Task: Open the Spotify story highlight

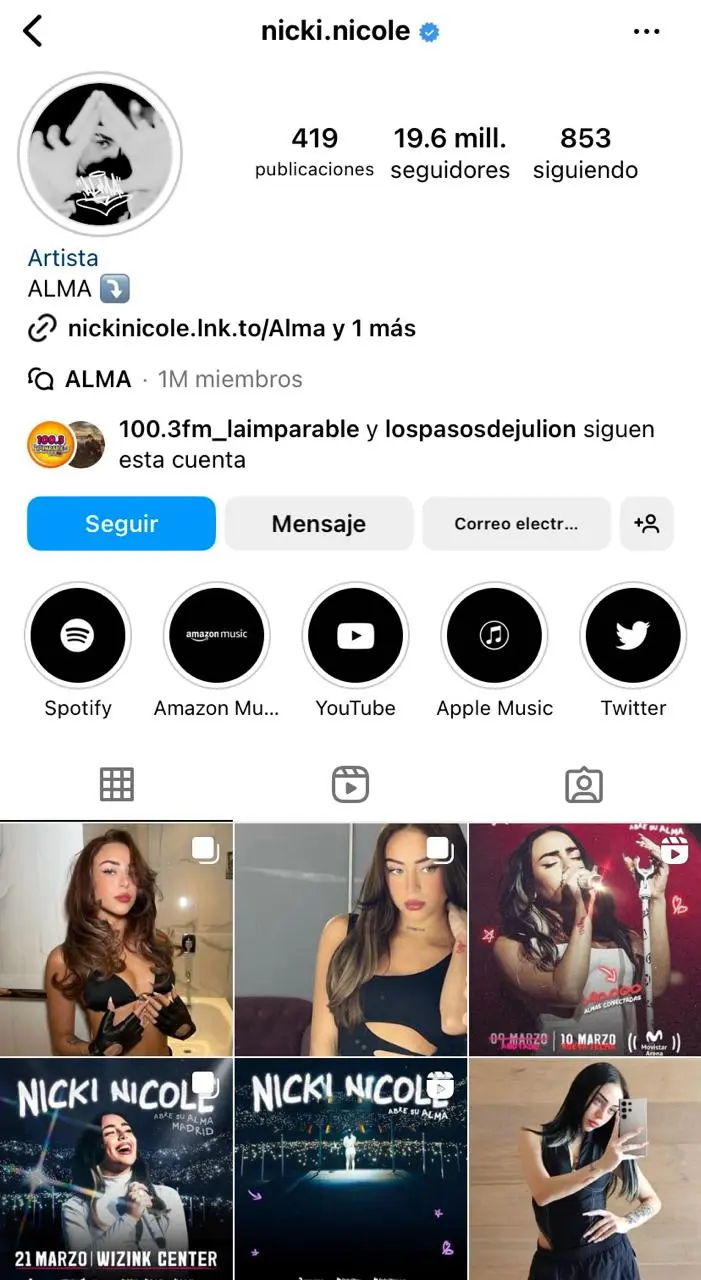Action: click(x=78, y=636)
